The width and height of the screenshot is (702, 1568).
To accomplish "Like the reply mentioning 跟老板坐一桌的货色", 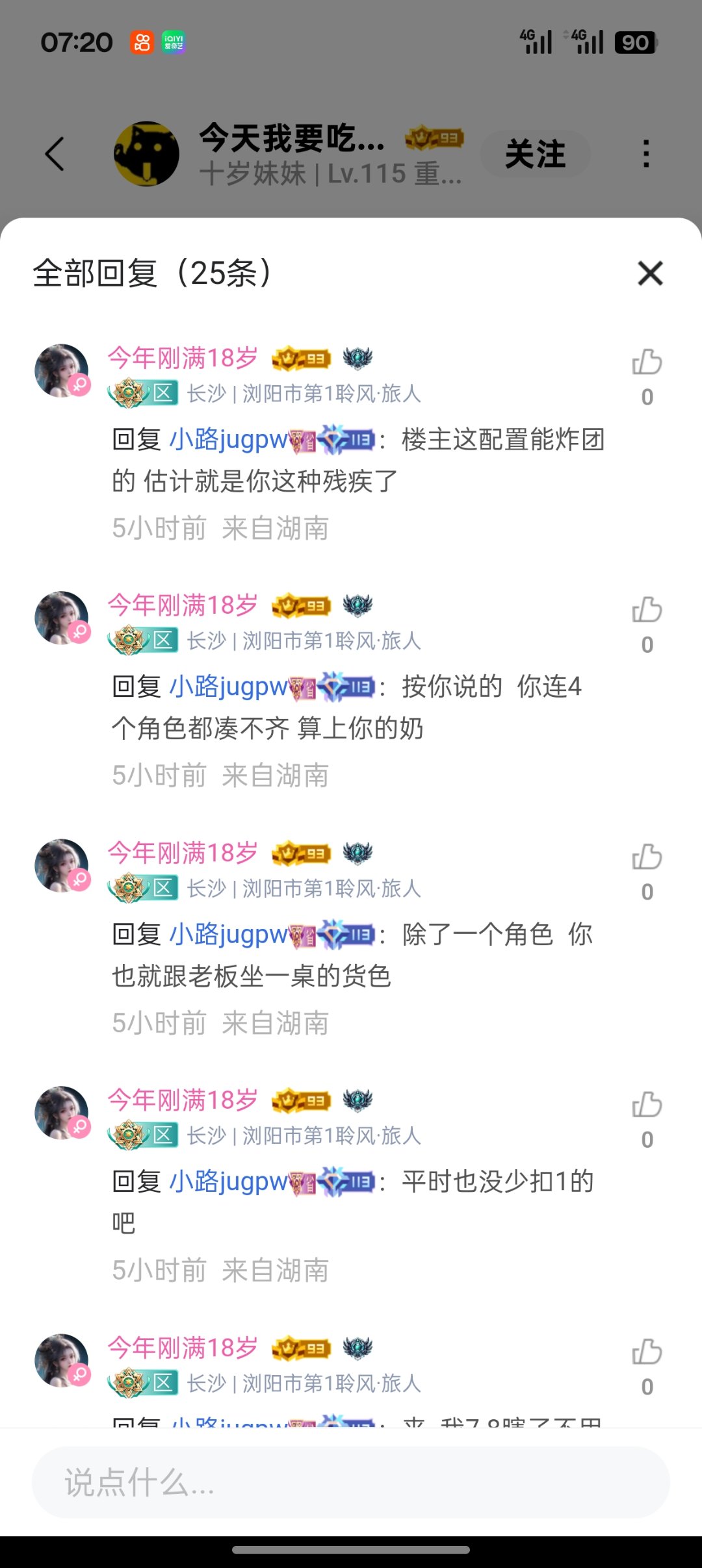I will (x=647, y=857).
